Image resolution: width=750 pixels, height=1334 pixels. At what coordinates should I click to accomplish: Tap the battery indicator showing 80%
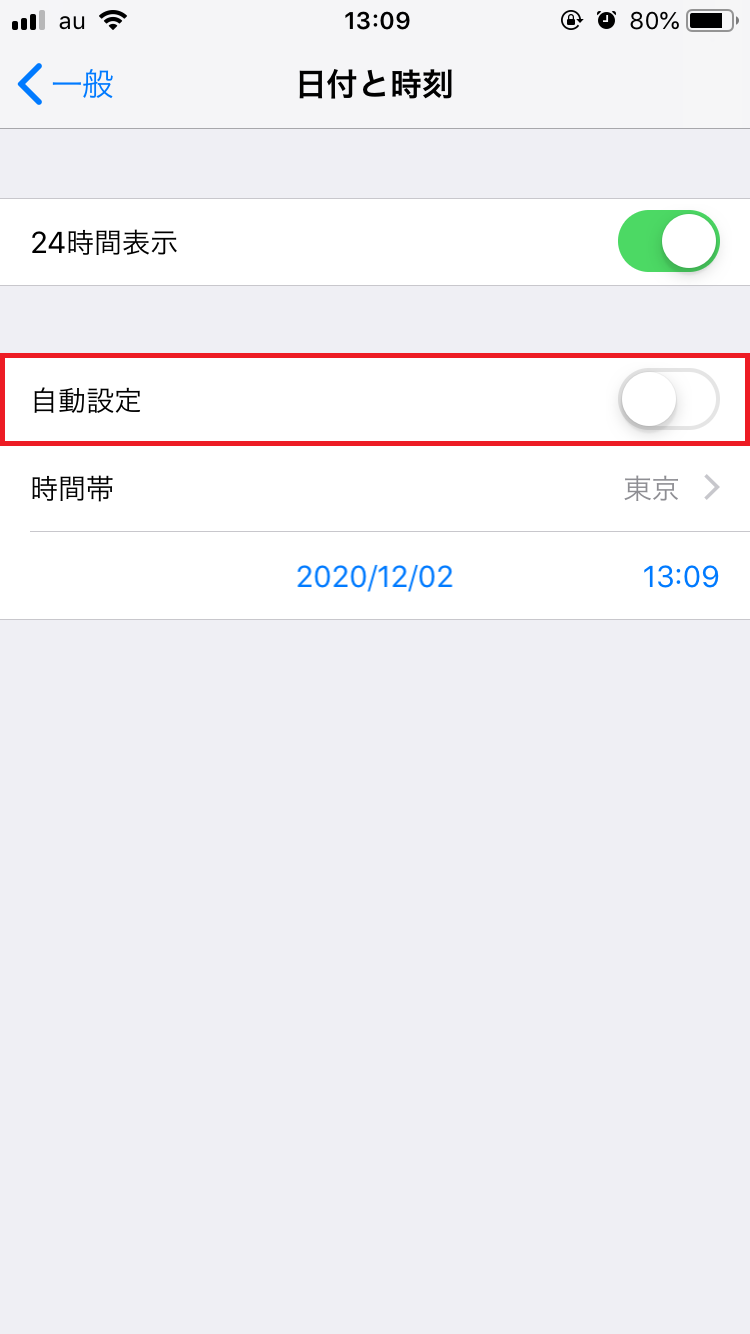click(x=713, y=17)
